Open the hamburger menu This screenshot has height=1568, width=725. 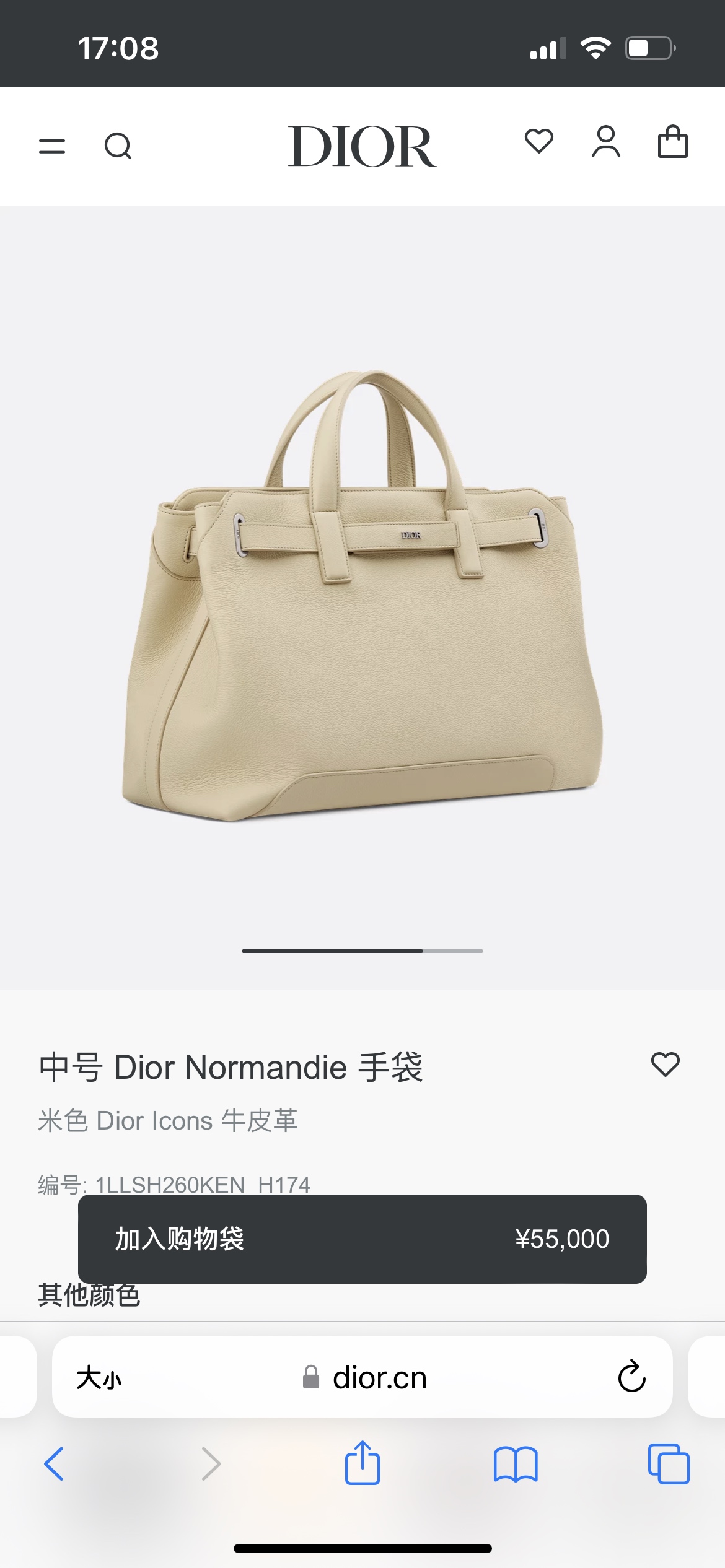pyautogui.click(x=52, y=147)
